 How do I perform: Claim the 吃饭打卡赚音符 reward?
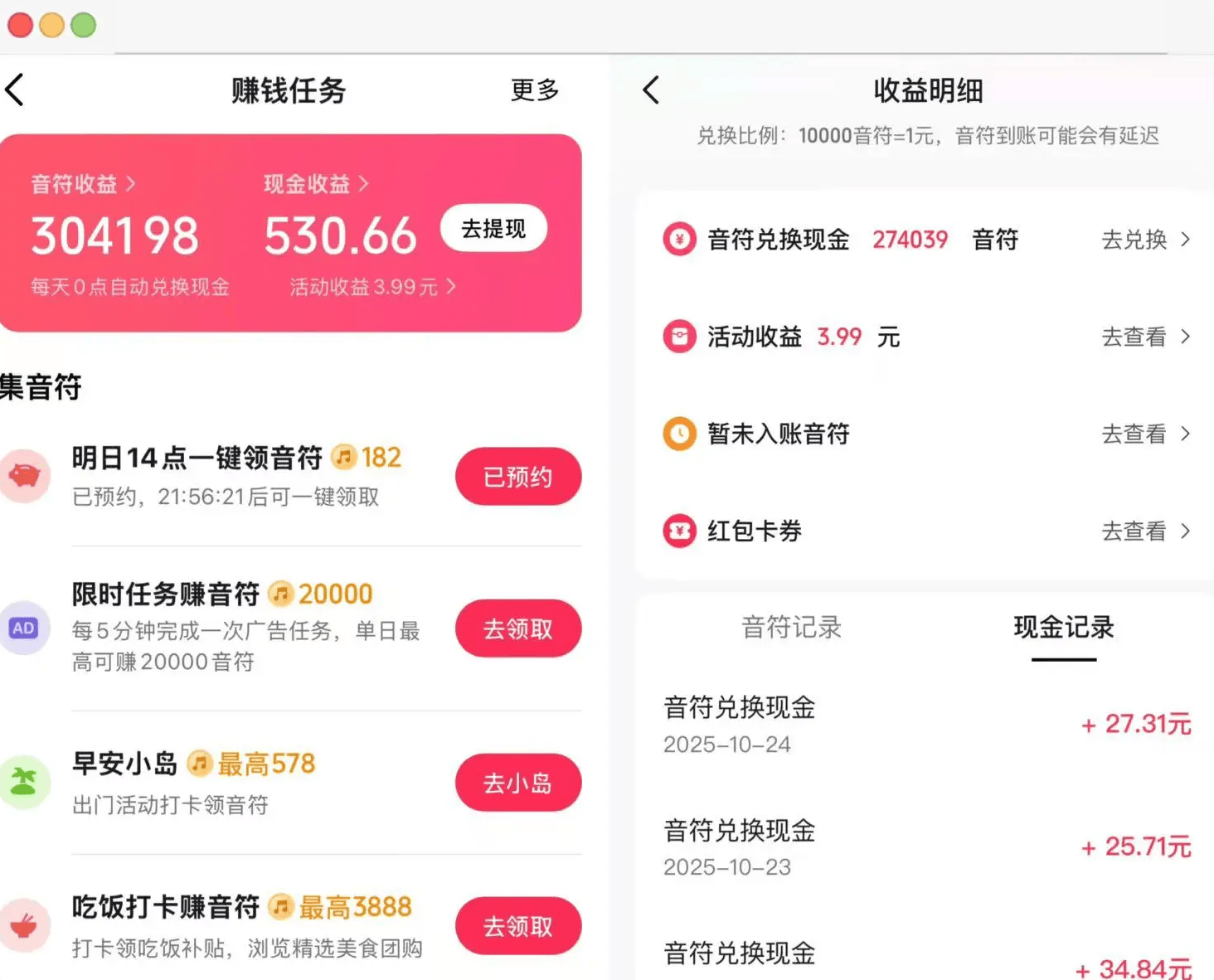point(517,926)
